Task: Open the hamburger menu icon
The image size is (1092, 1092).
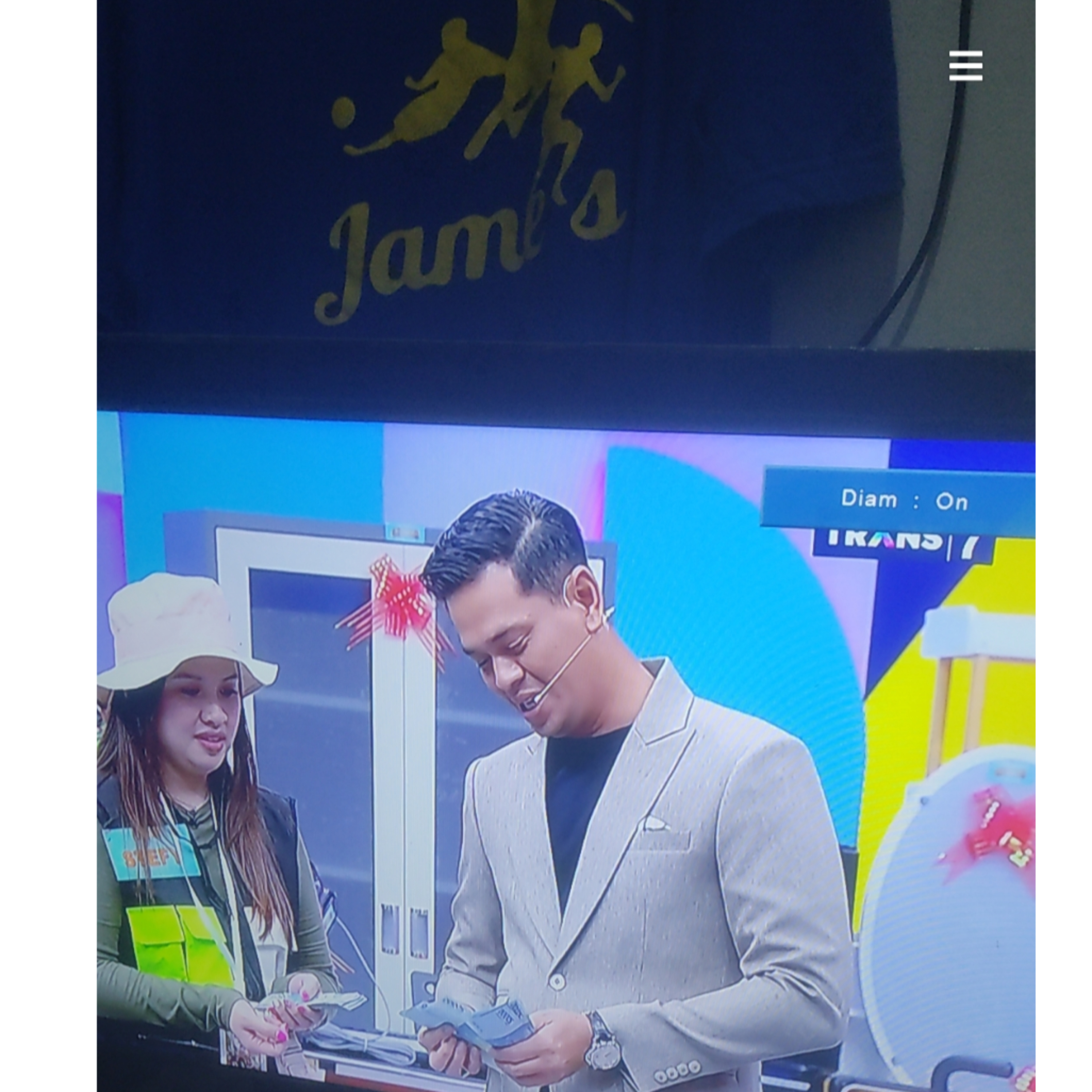Action: coord(965,66)
